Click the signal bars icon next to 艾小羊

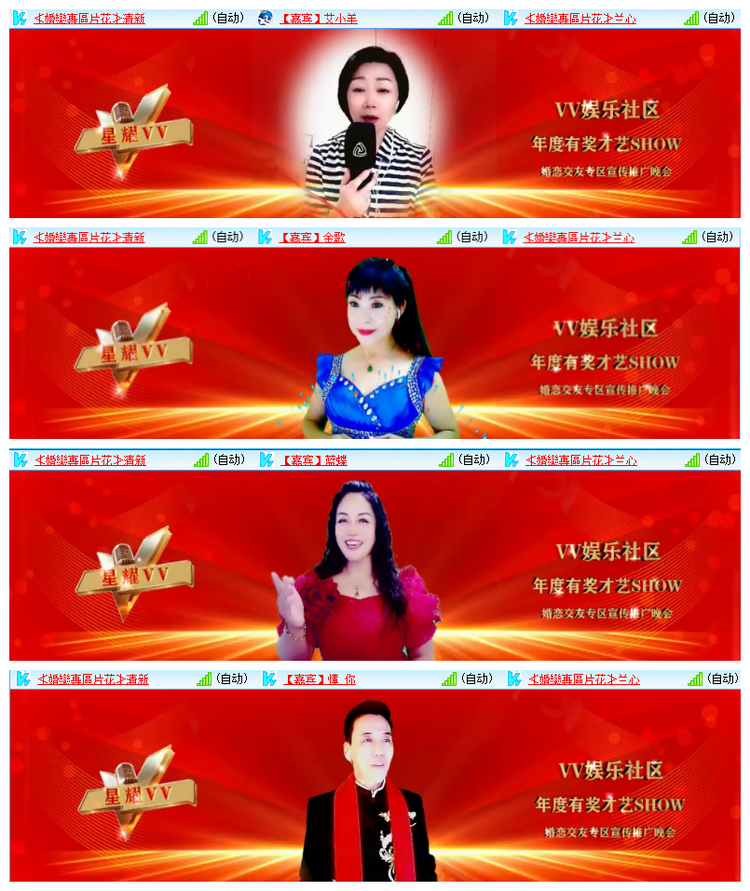click(x=443, y=17)
